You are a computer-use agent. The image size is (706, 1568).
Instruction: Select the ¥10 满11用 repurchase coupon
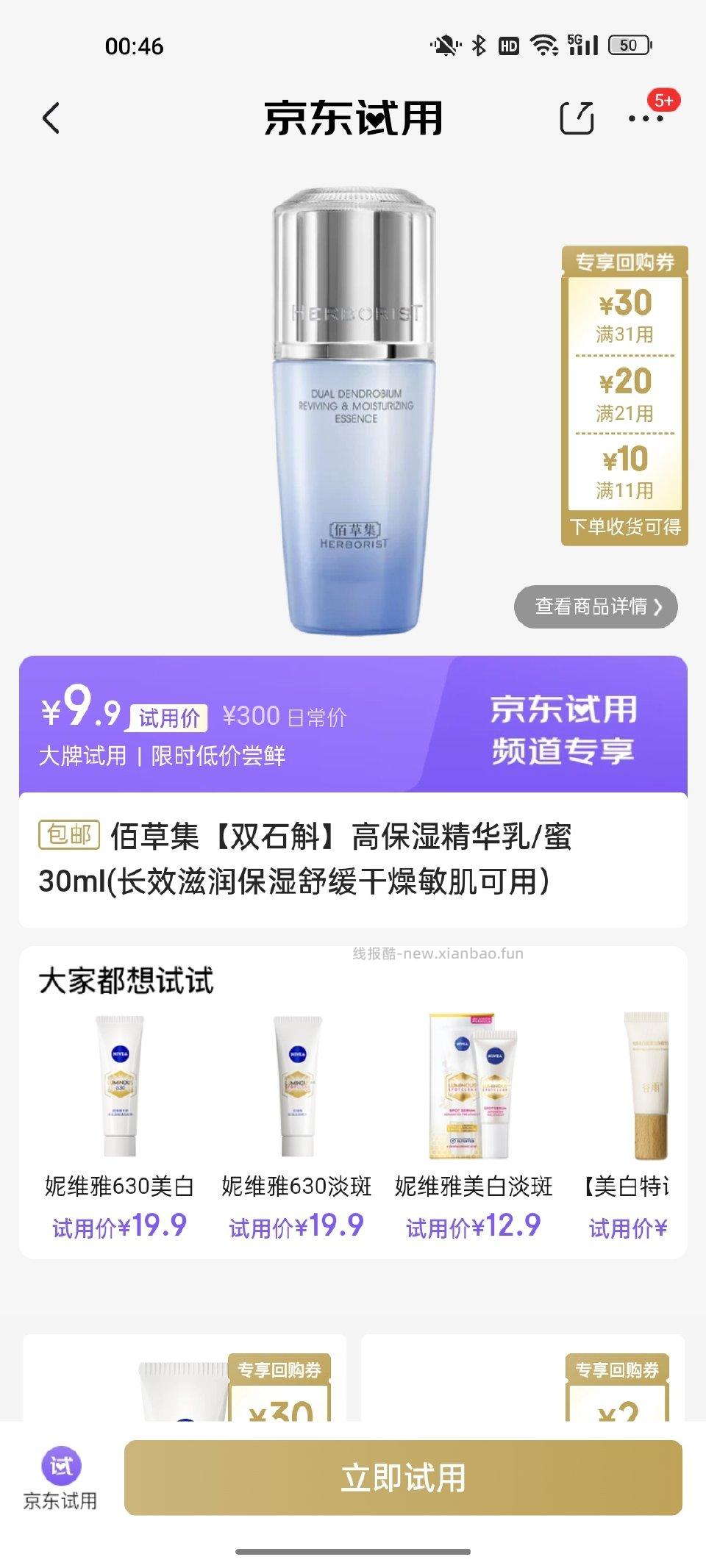(623, 474)
